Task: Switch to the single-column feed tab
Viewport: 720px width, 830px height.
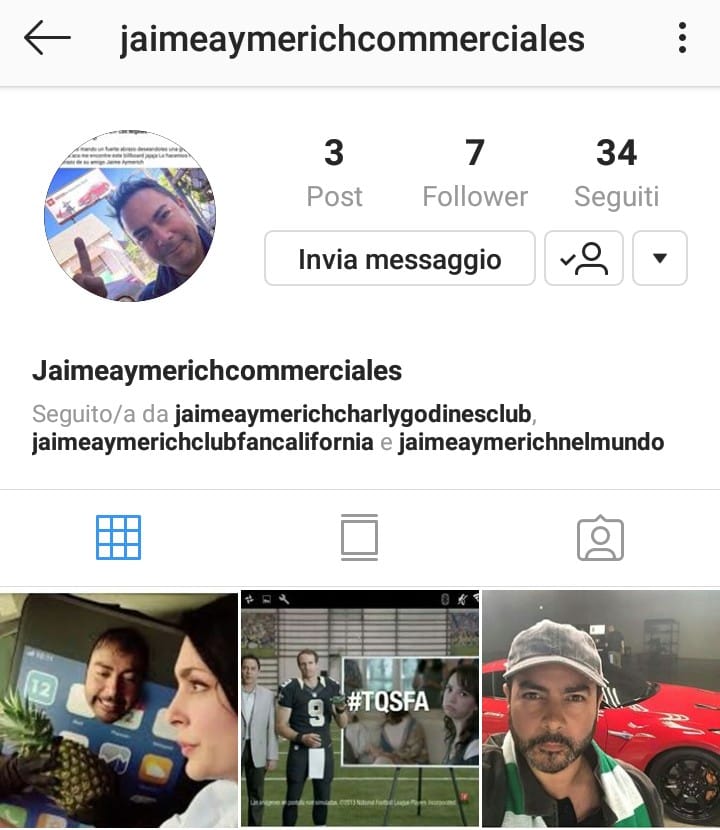Action: [359, 538]
